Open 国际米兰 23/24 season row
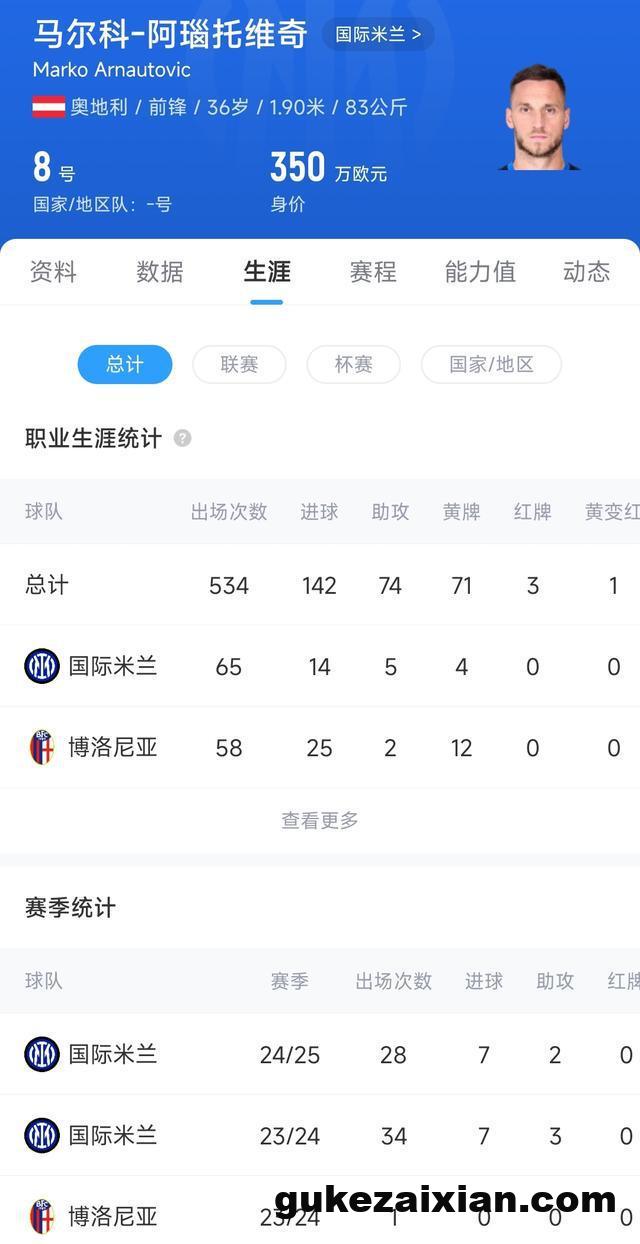640x1244 pixels. [x=320, y=1135]
